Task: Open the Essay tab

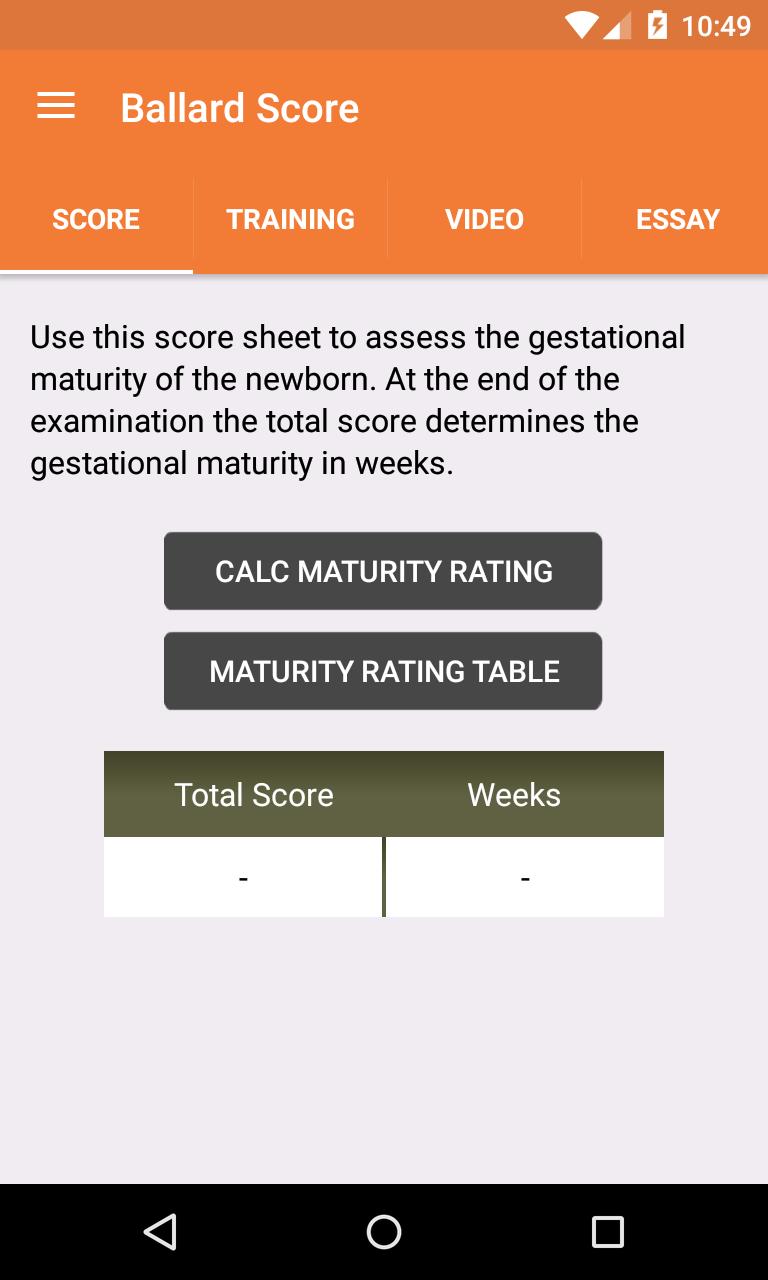Action: [677, 220]
